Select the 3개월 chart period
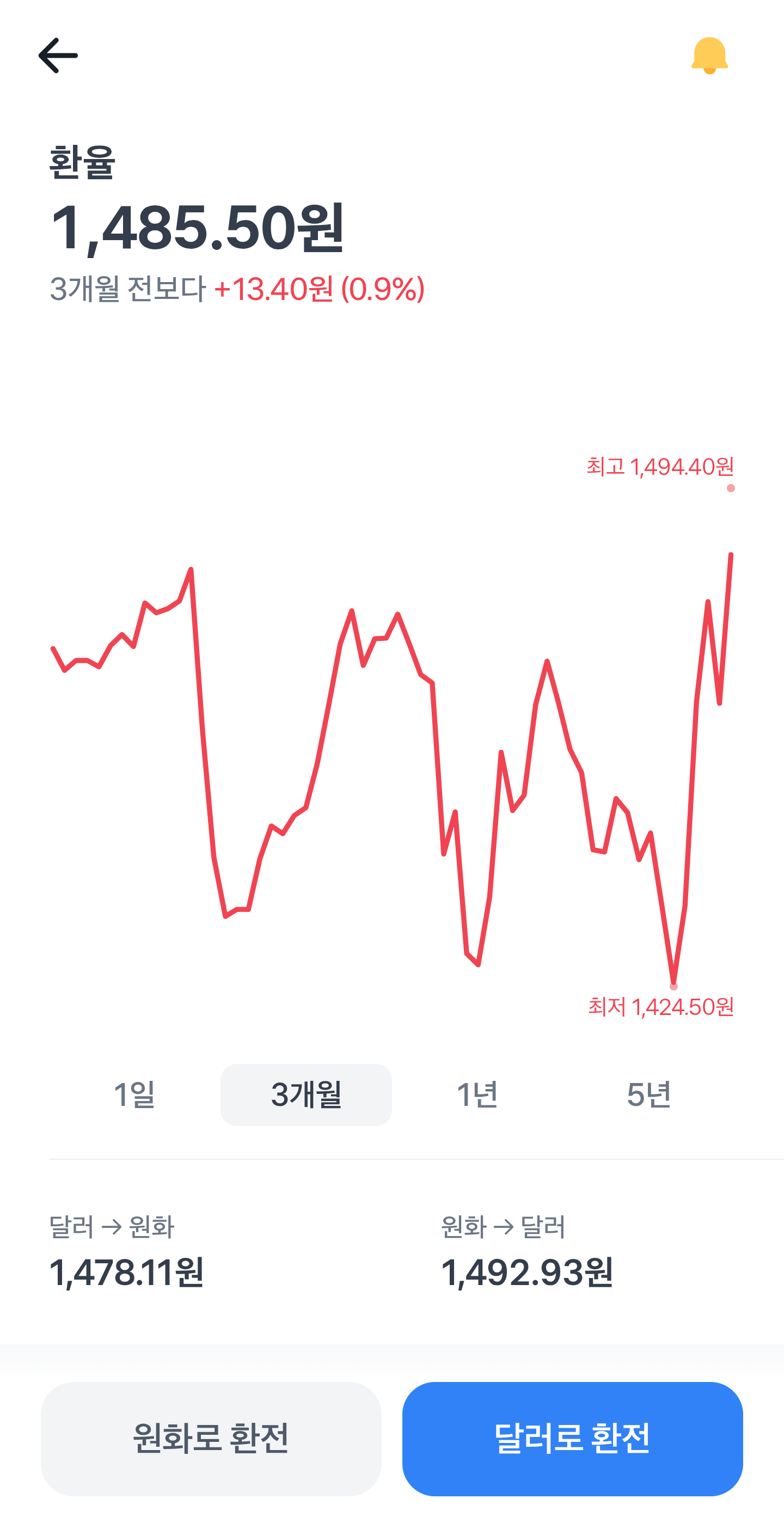Screen dimensions: 784x1529 coord(305,1094)
